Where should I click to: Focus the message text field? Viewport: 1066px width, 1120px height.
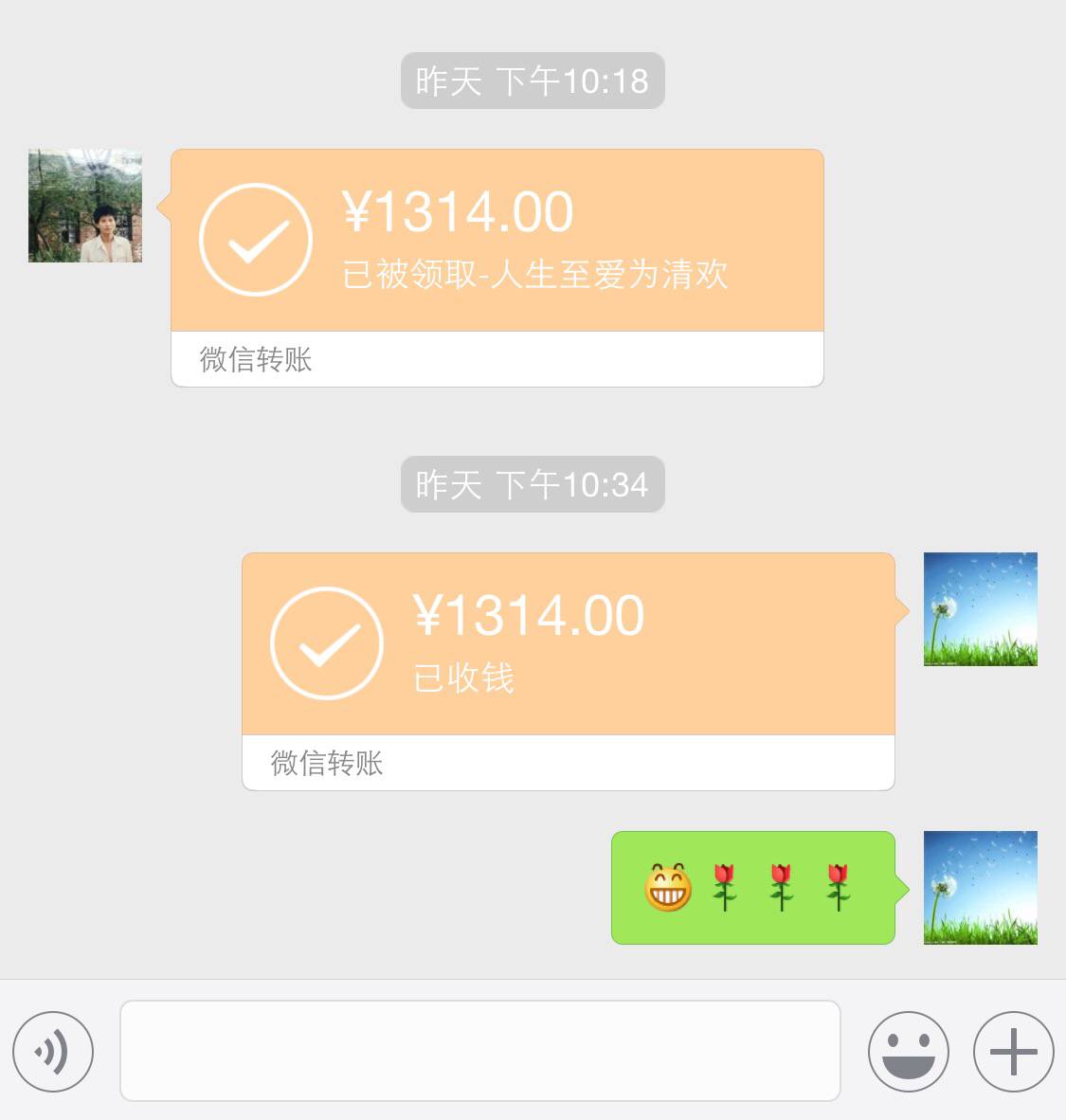click(479, 1051)
